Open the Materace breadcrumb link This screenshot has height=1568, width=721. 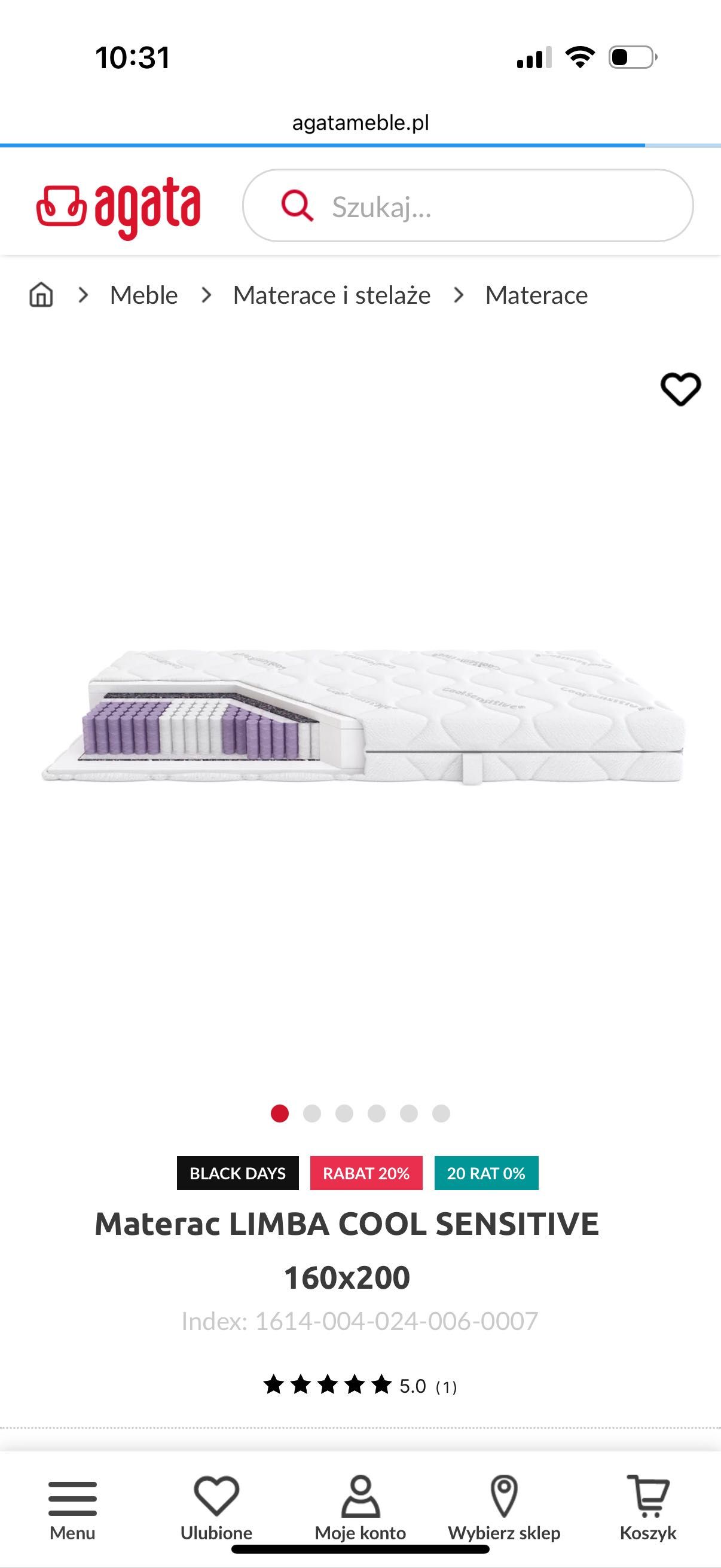pos(536,295)
